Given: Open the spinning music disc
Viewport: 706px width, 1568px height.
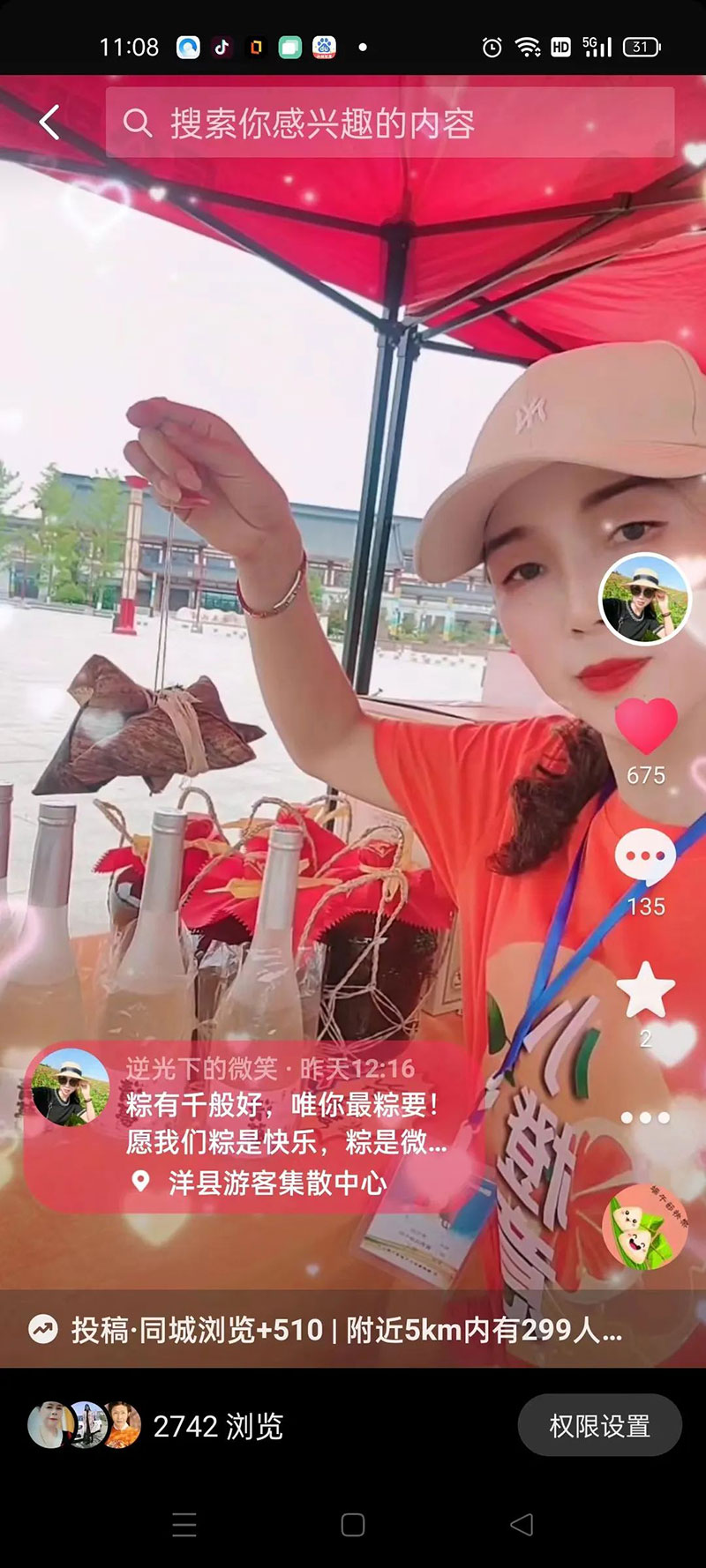Looking at the screenshot, I should point(645,1227).
